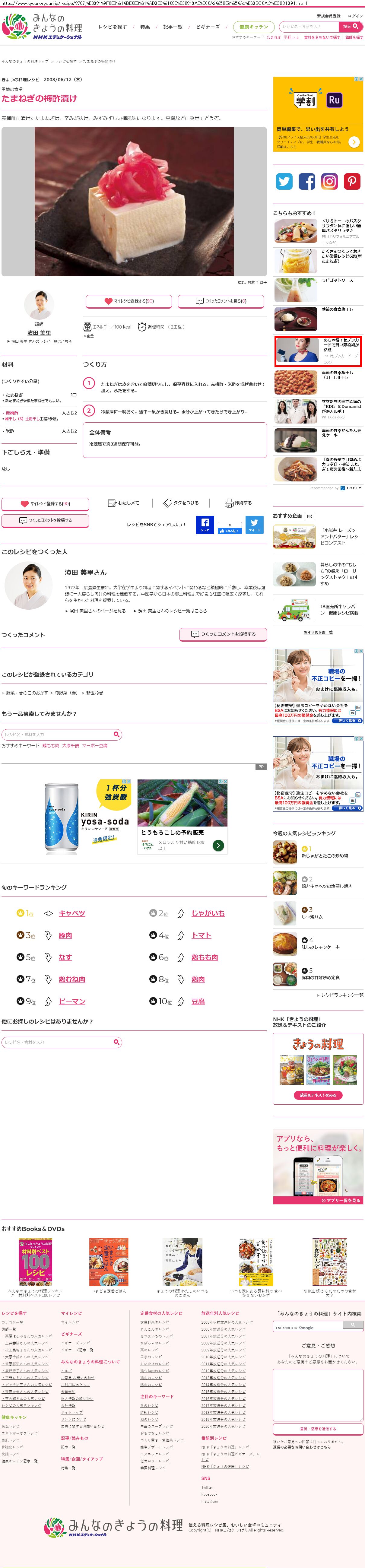Open the じゃがいも keyword ranking link
The width and height of the screenshot is (365, 1568).
point(208,913)
